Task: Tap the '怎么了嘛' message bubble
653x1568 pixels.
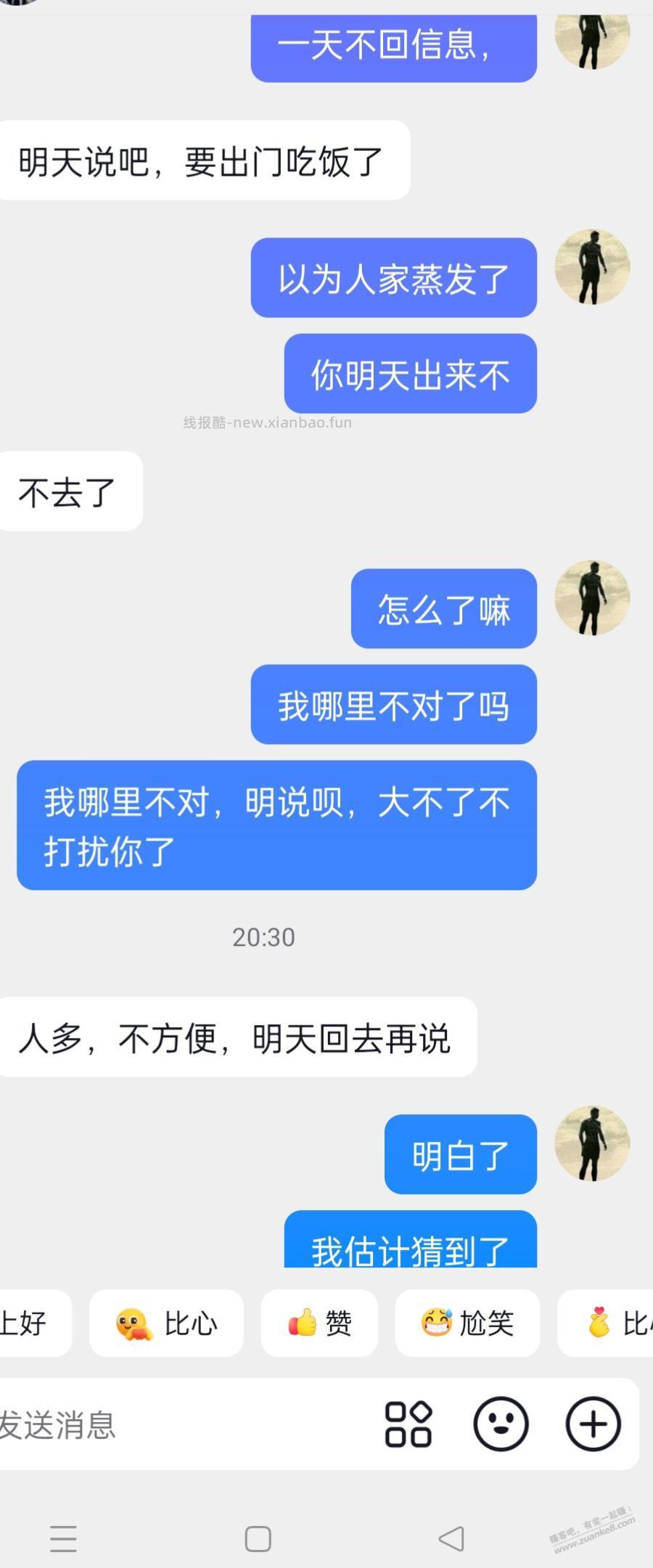Action: click(443, 610)
